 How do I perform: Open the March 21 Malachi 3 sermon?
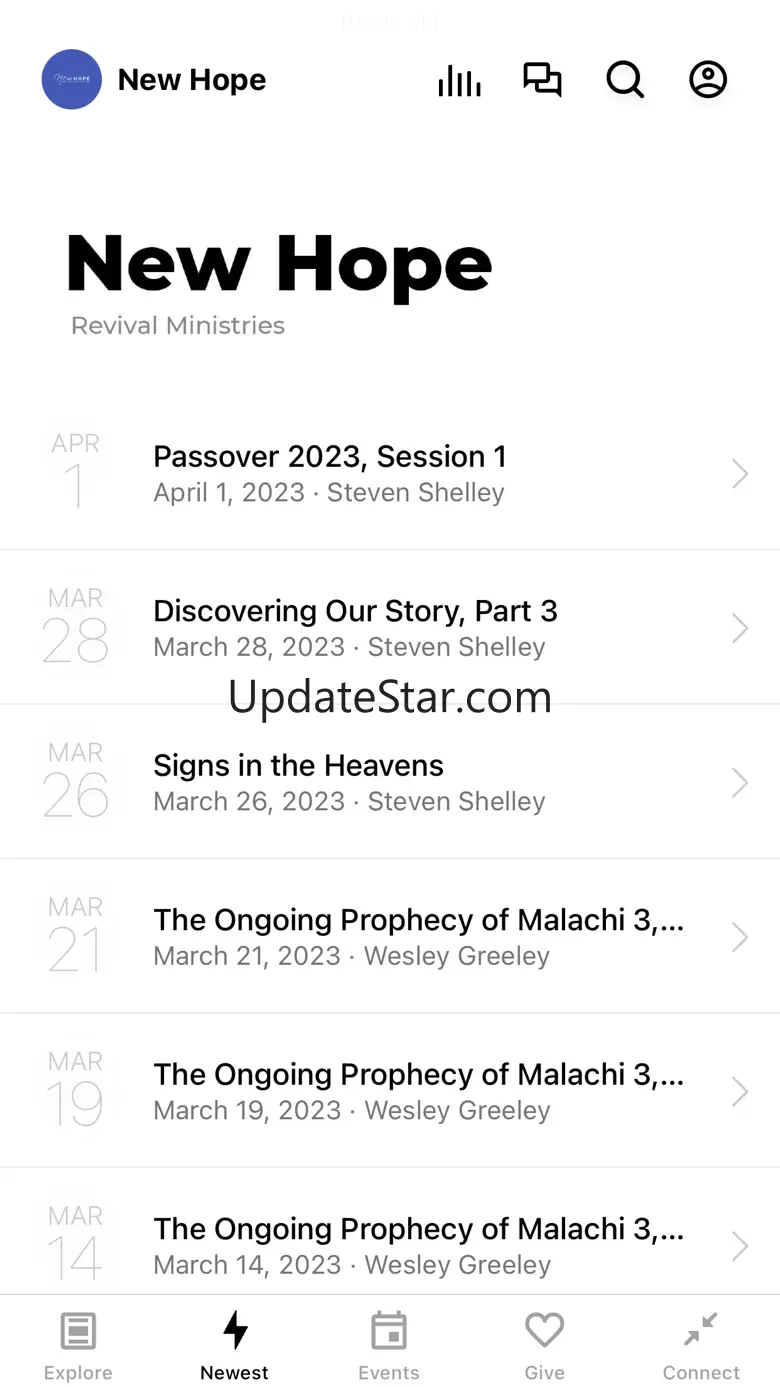coord(390,936)
